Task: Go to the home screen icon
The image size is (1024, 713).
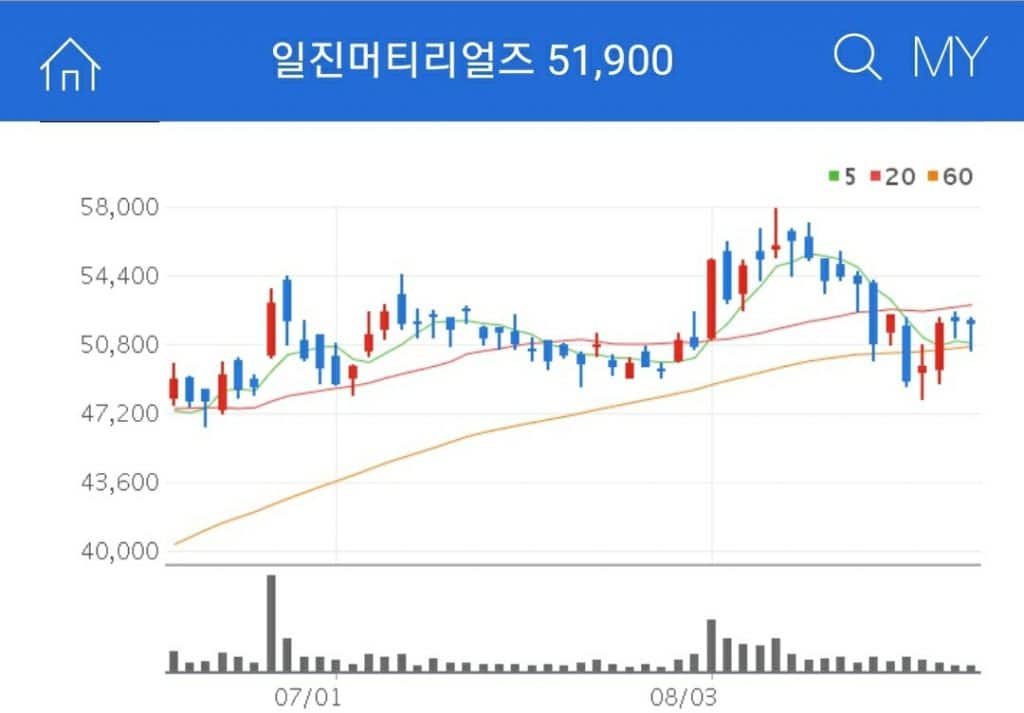Action: point(70,63)
